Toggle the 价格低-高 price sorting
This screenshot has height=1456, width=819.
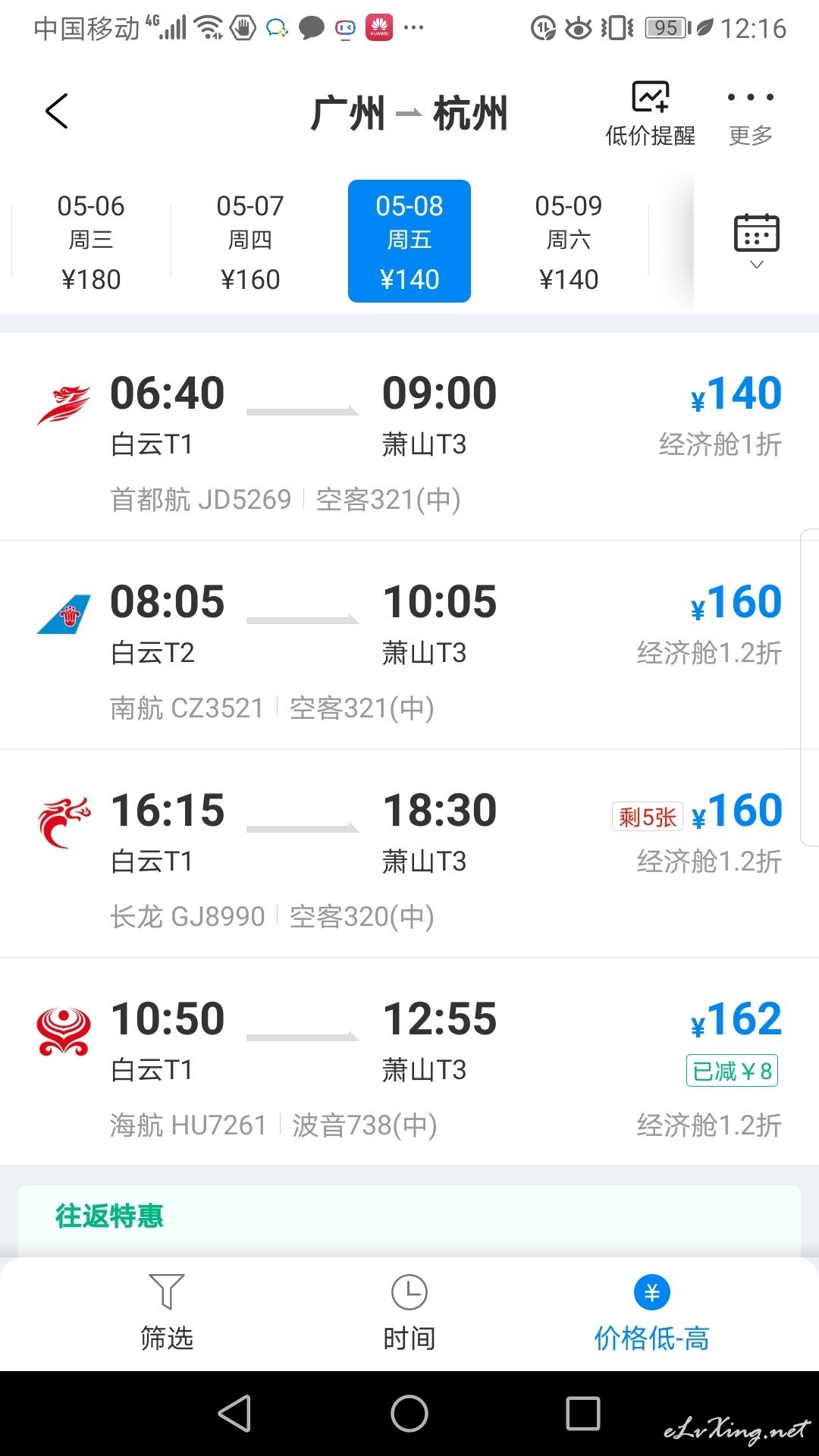[652, 1313]
